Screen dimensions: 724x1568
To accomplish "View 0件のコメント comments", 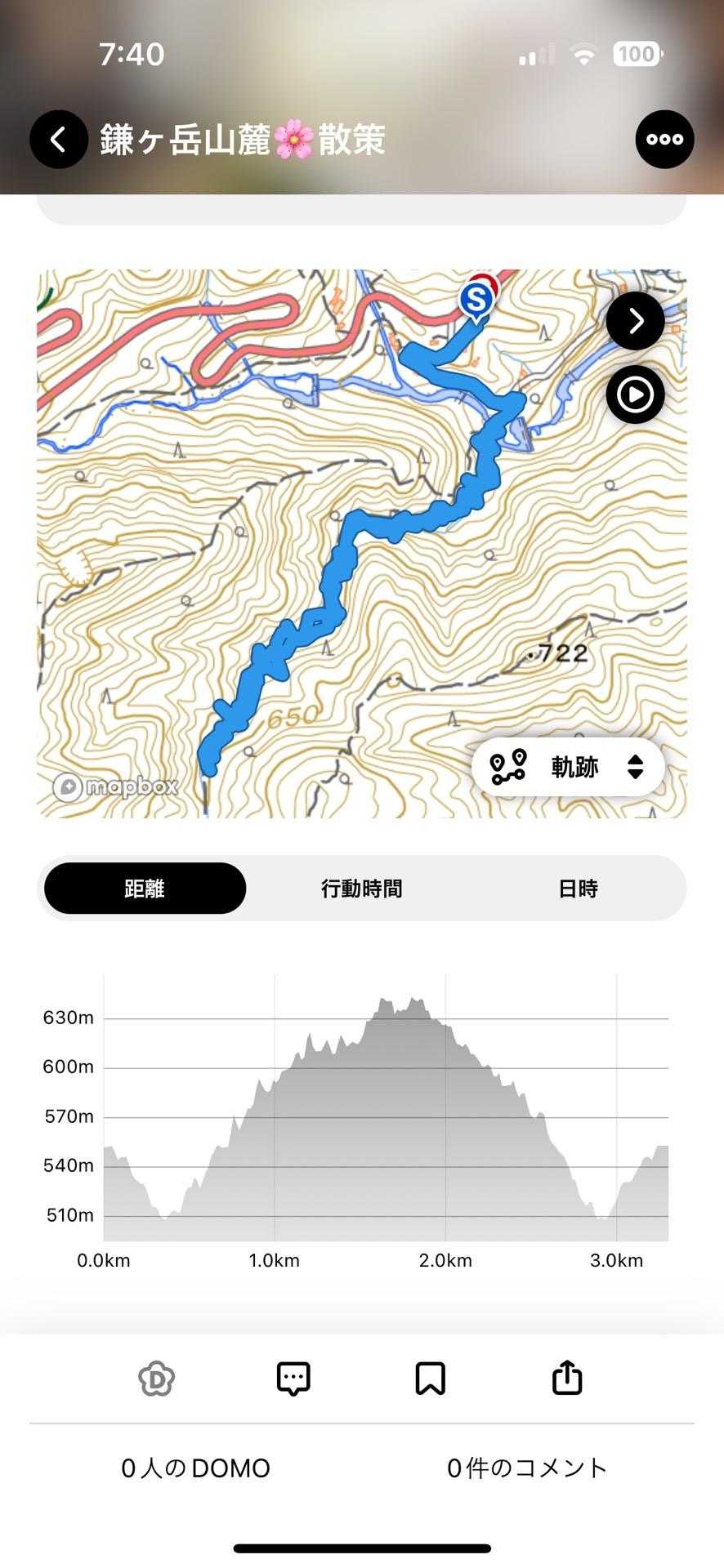I will pyautogui.click(x=527, y=1468).
